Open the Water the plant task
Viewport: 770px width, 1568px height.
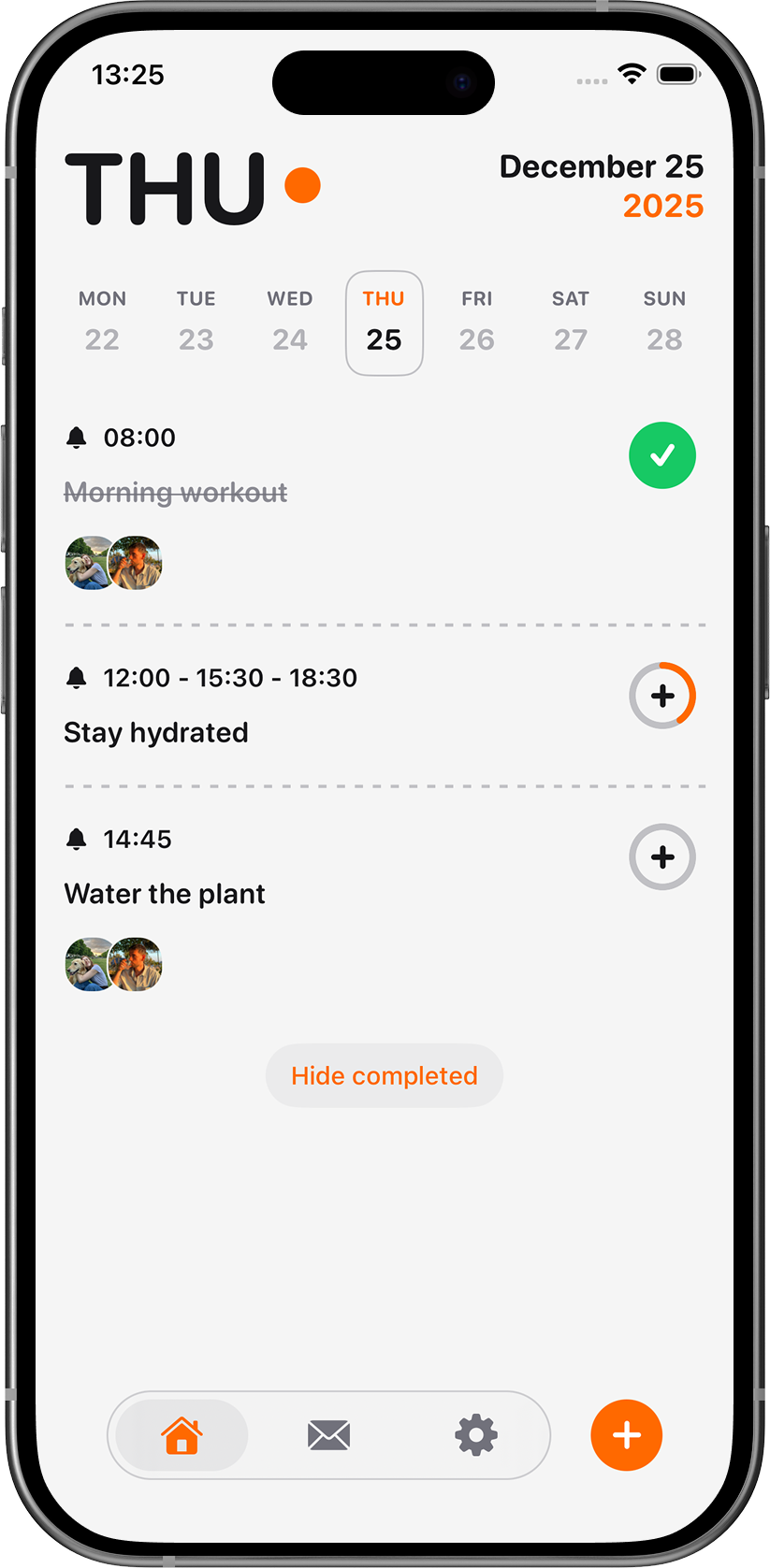tap(165, 894)
